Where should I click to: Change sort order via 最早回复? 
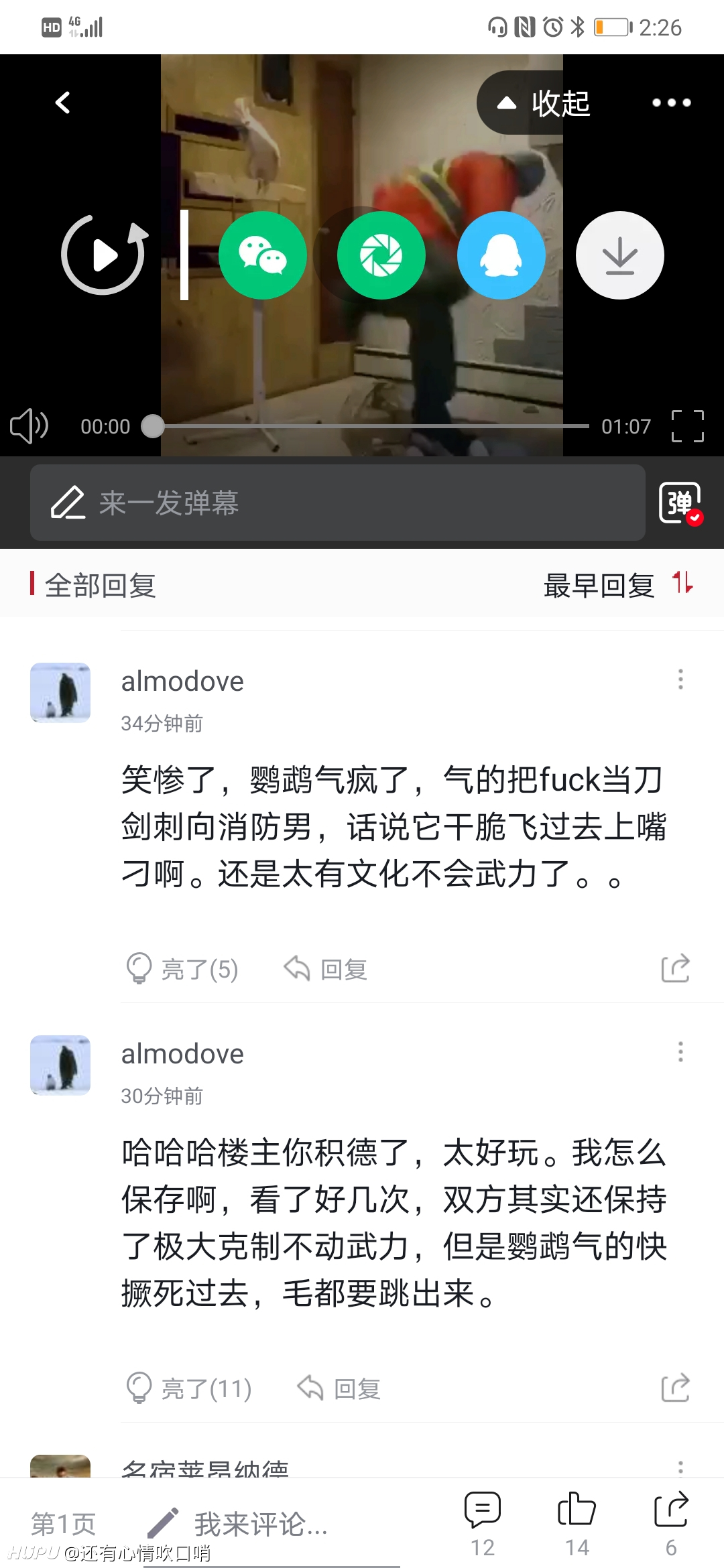coord(618,585)
